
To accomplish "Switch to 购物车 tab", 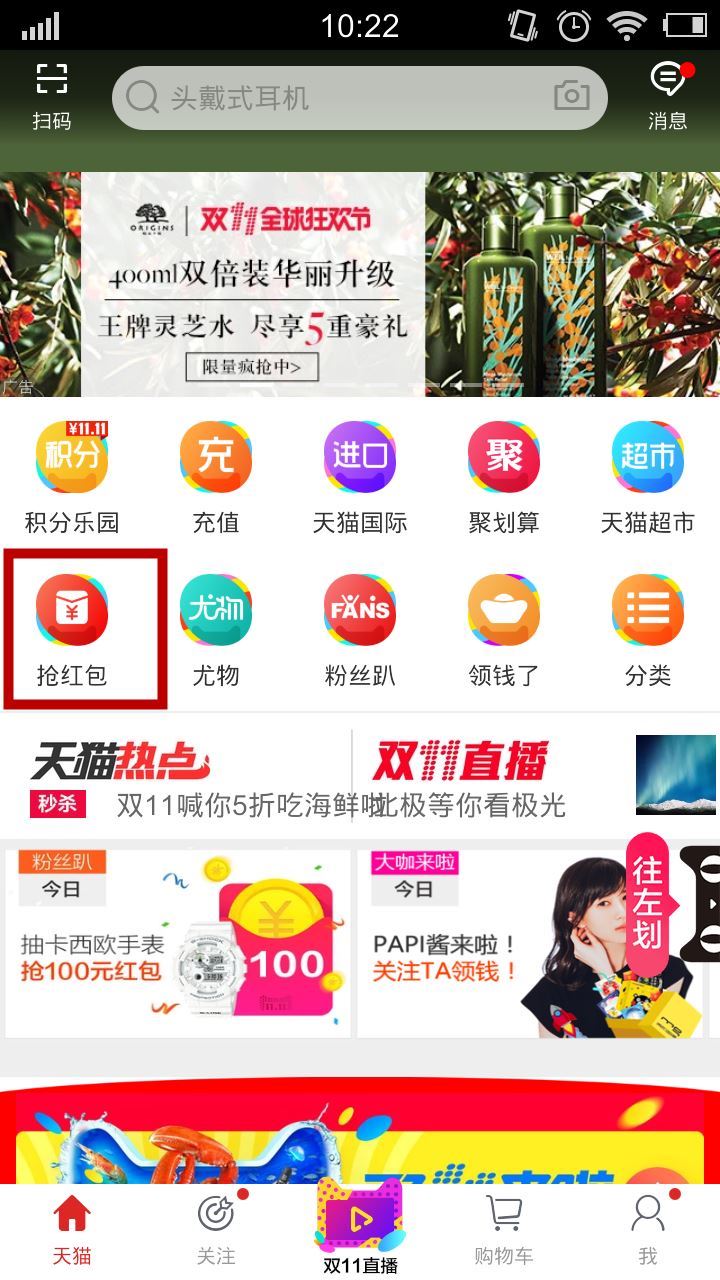I will click(x=503, y=1228).
